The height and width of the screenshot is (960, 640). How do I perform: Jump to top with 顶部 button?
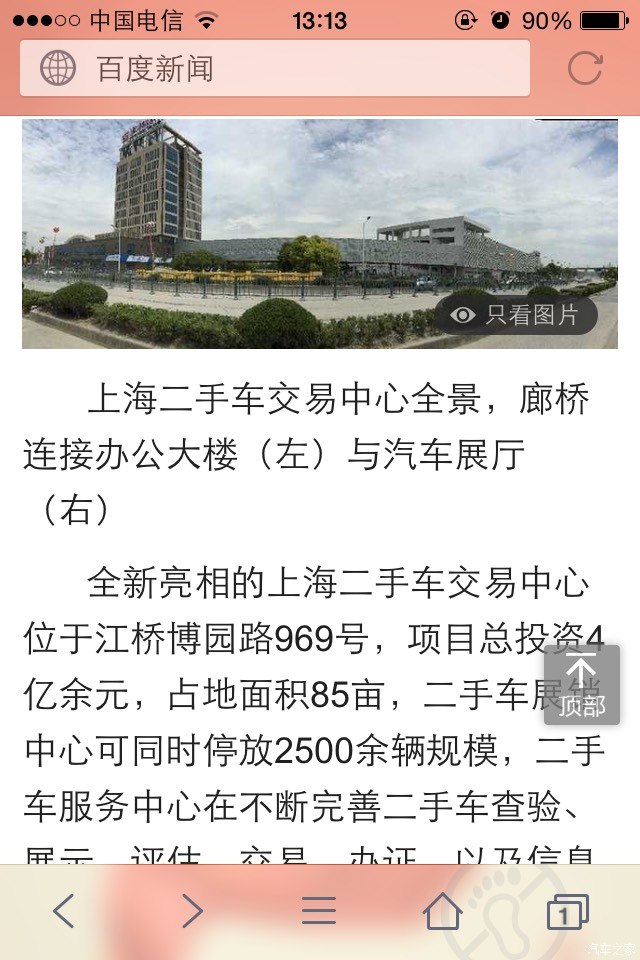[581, 685]
